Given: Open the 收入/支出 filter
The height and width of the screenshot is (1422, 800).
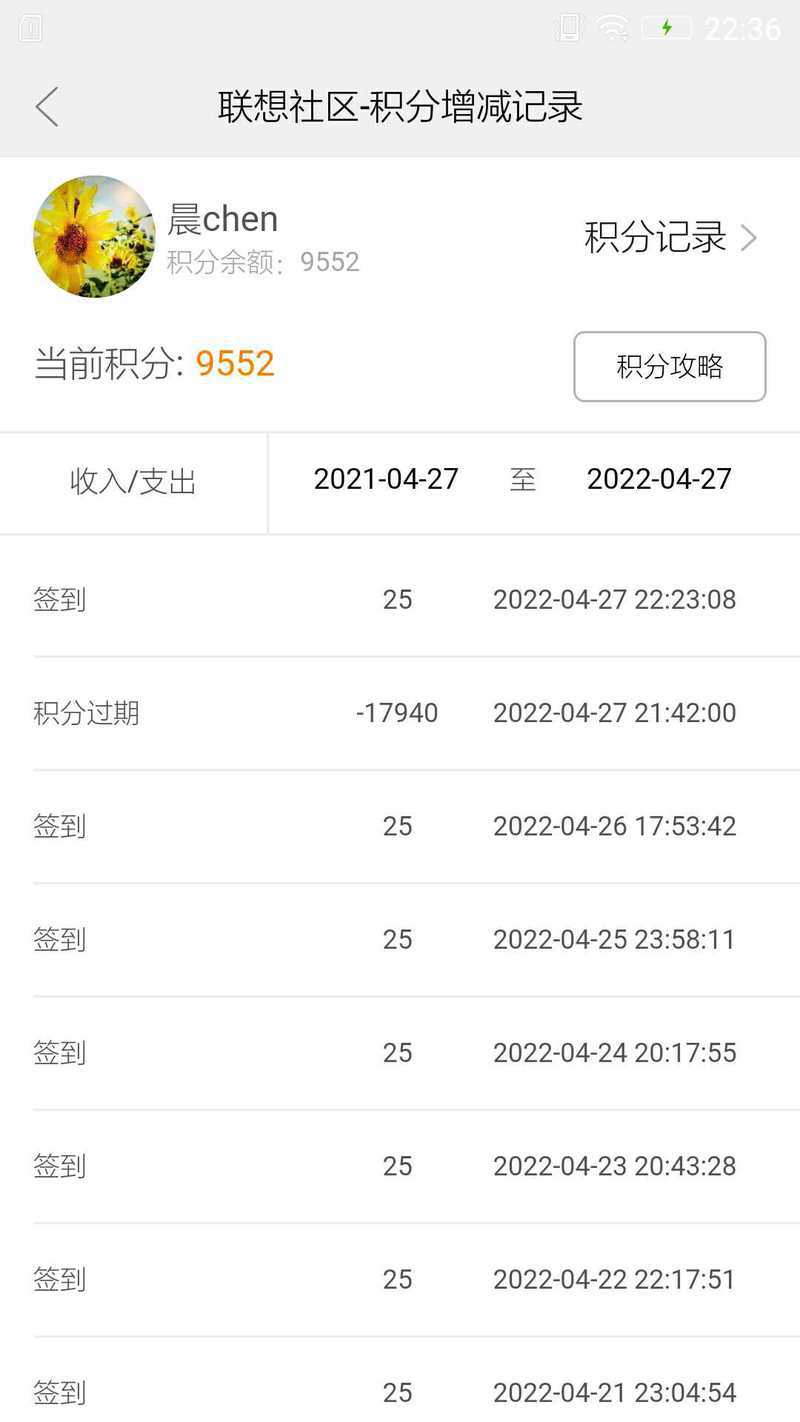Looking at the screenshot, I should pyautogui.click(x=133, y=482).
